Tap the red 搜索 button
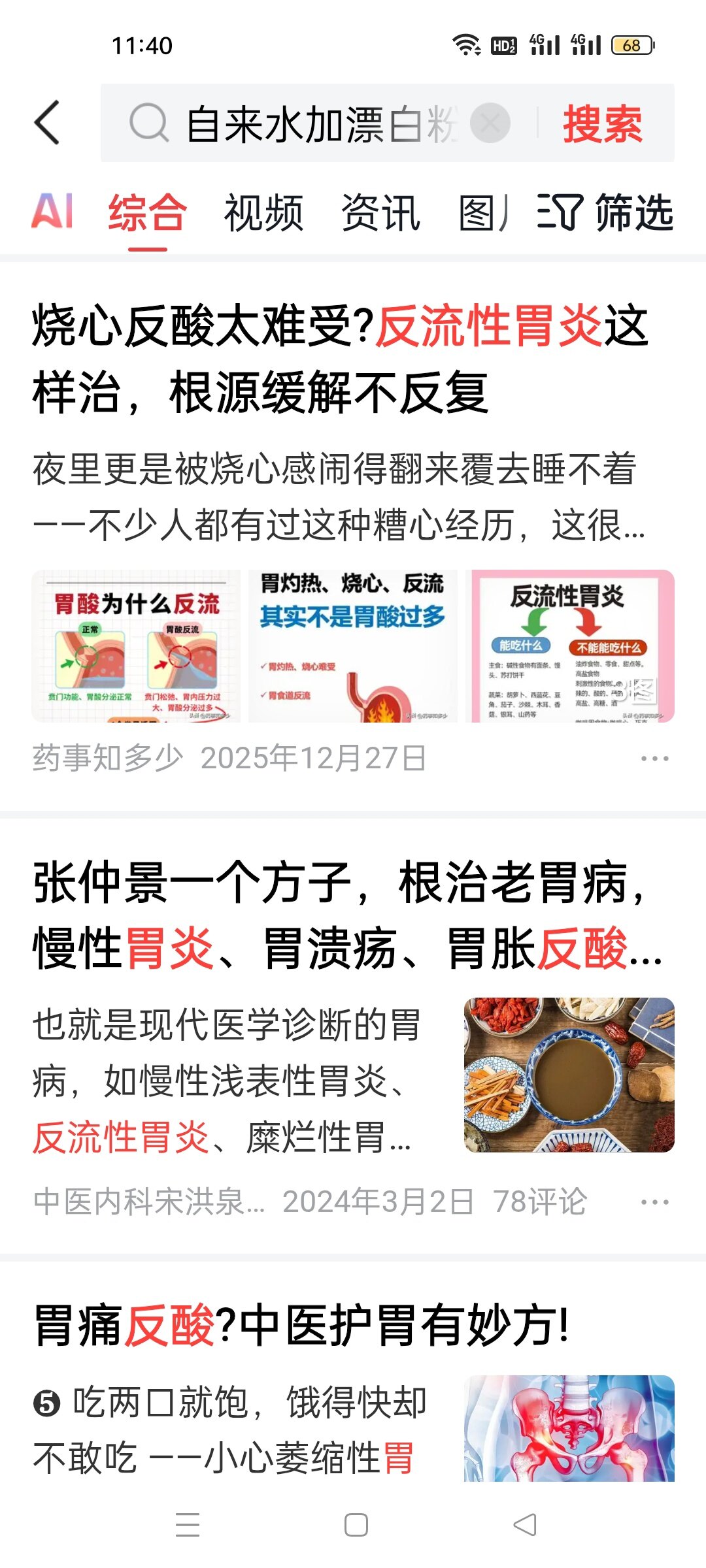This screenshot has height=1568, width=706. point(603,123)
